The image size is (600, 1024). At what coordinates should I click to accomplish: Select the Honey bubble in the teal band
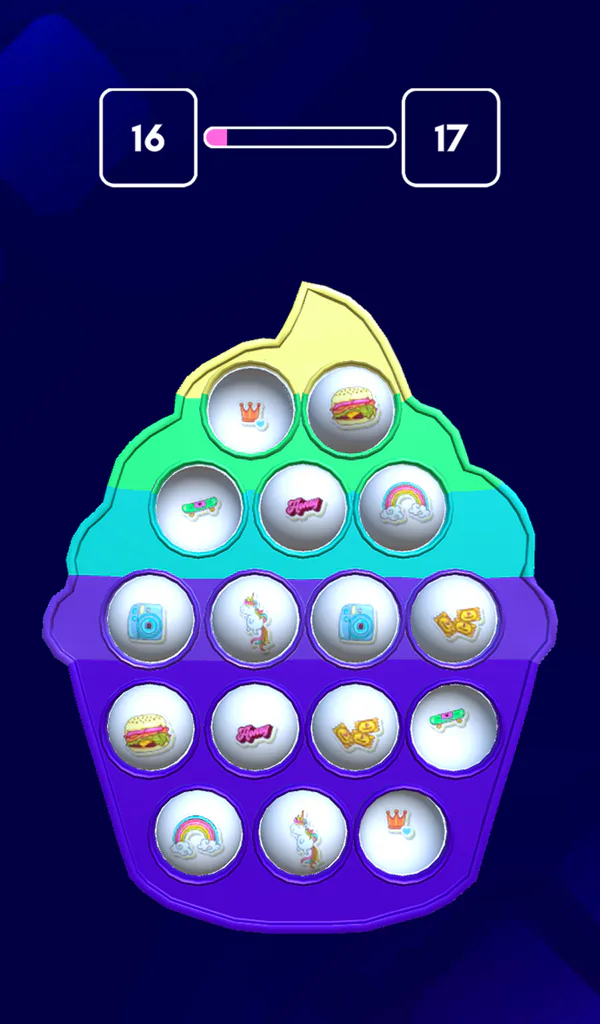[302, 507]
